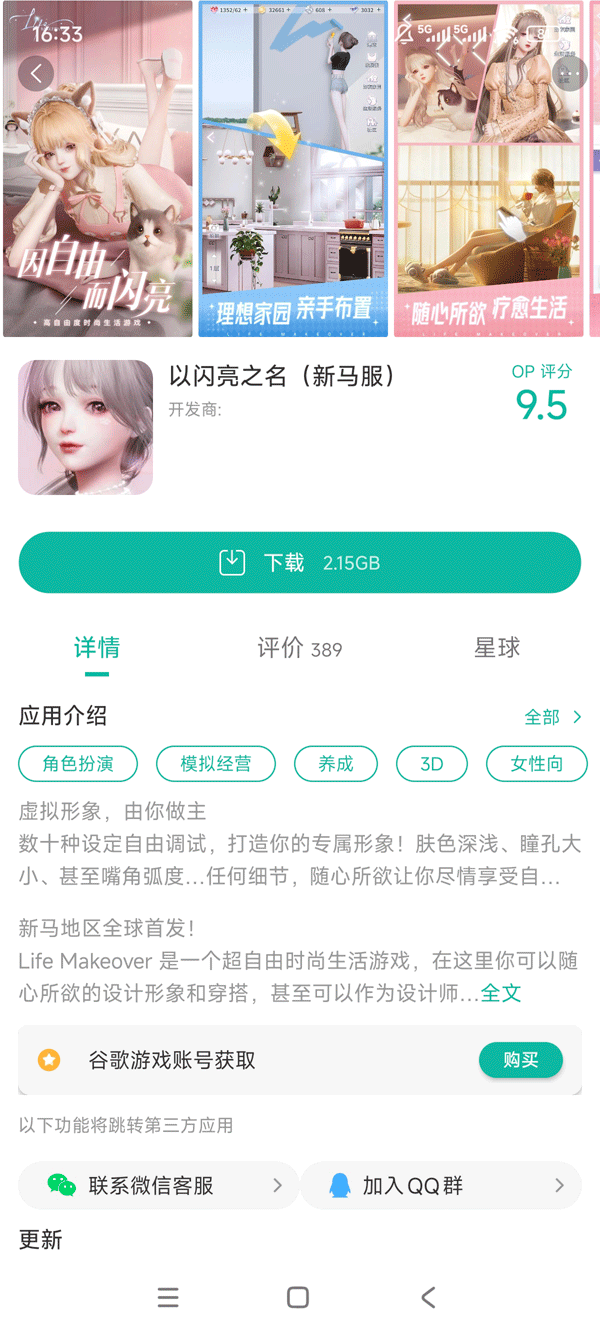Open the system recent apps button
600x1335 pixels.
point(168,1297)
